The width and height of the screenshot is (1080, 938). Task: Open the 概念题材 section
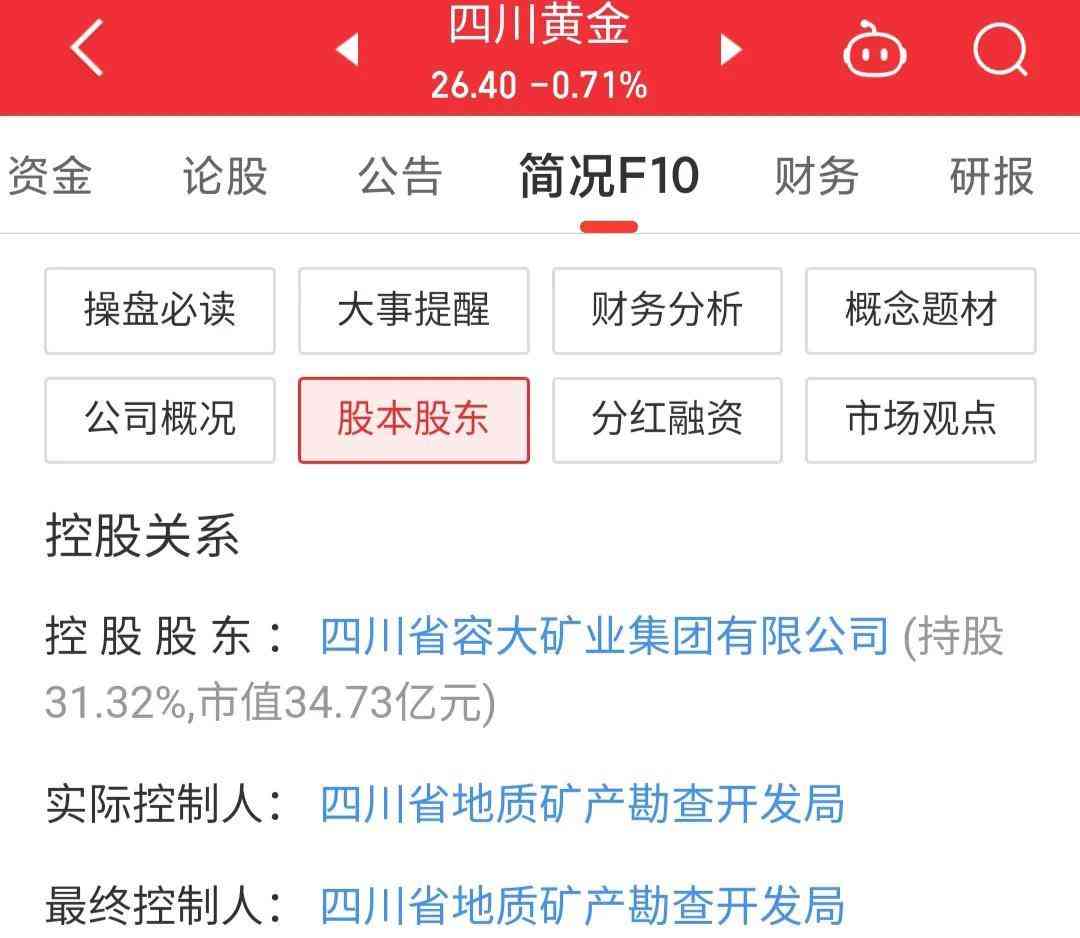tap(920, 311)
